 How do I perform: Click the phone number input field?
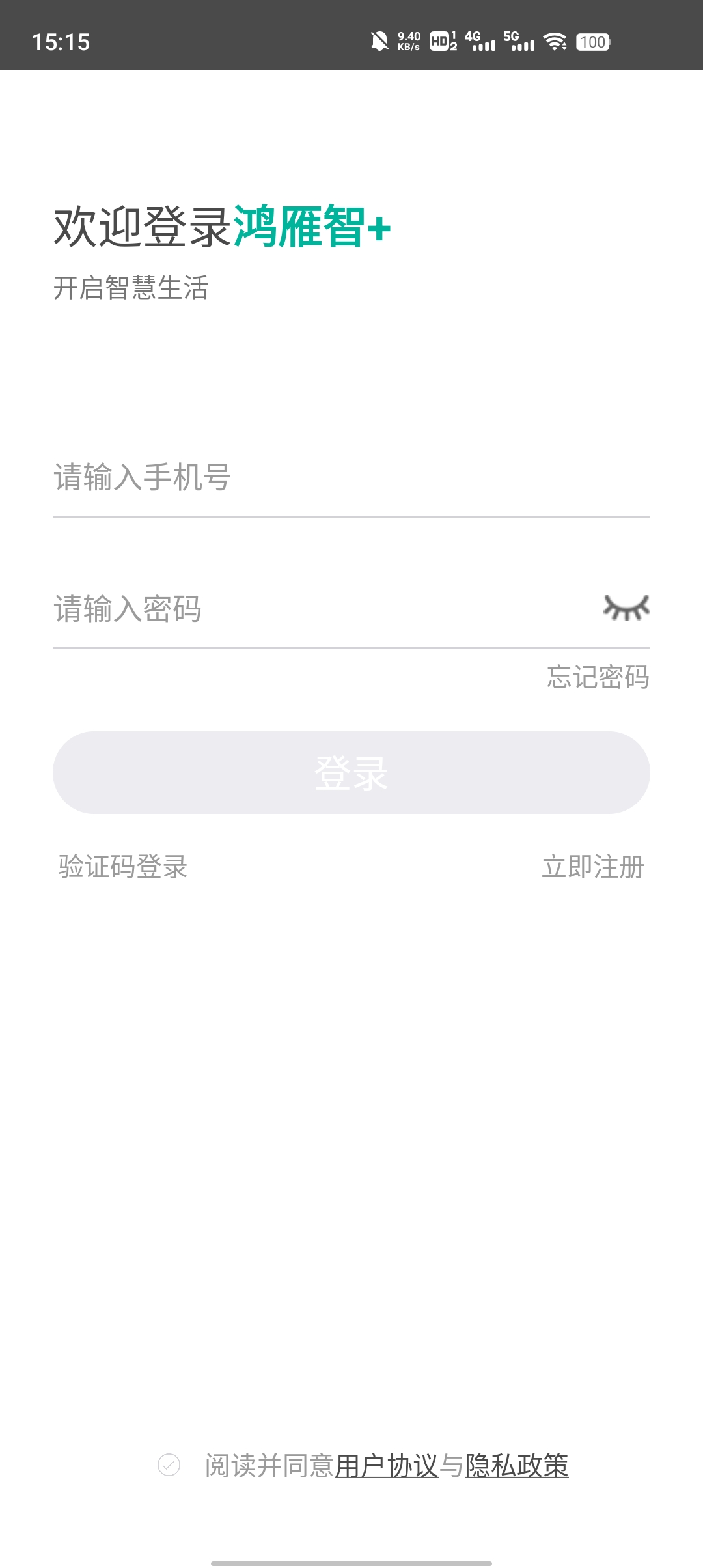coord(351,477)
